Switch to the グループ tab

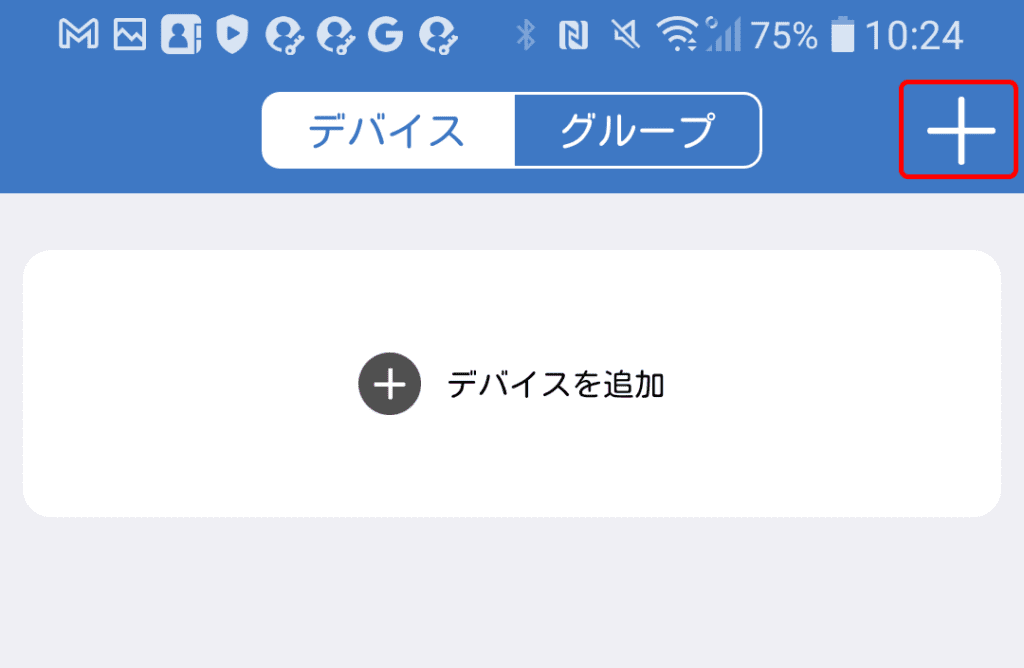[637, 131]
